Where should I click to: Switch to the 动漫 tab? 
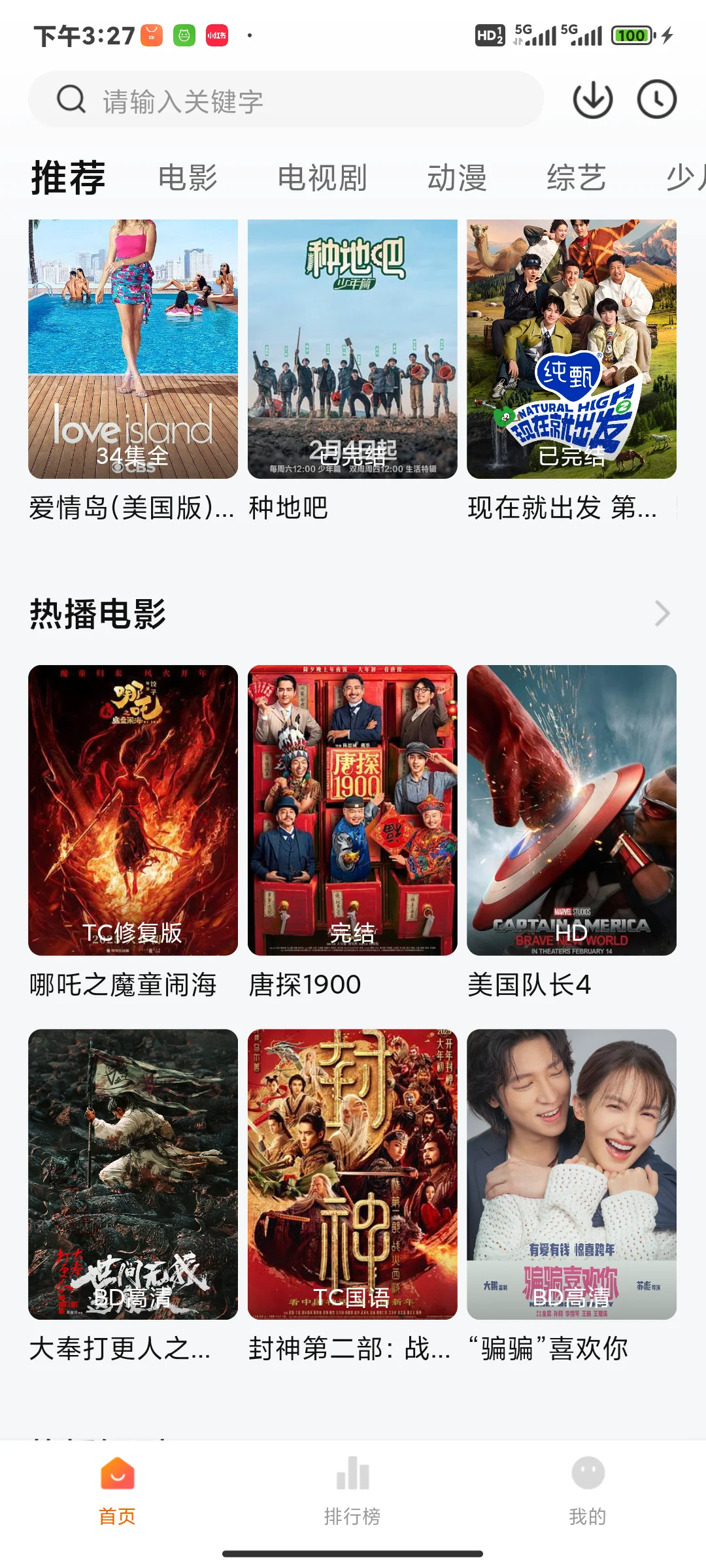[x=456, y=178]
